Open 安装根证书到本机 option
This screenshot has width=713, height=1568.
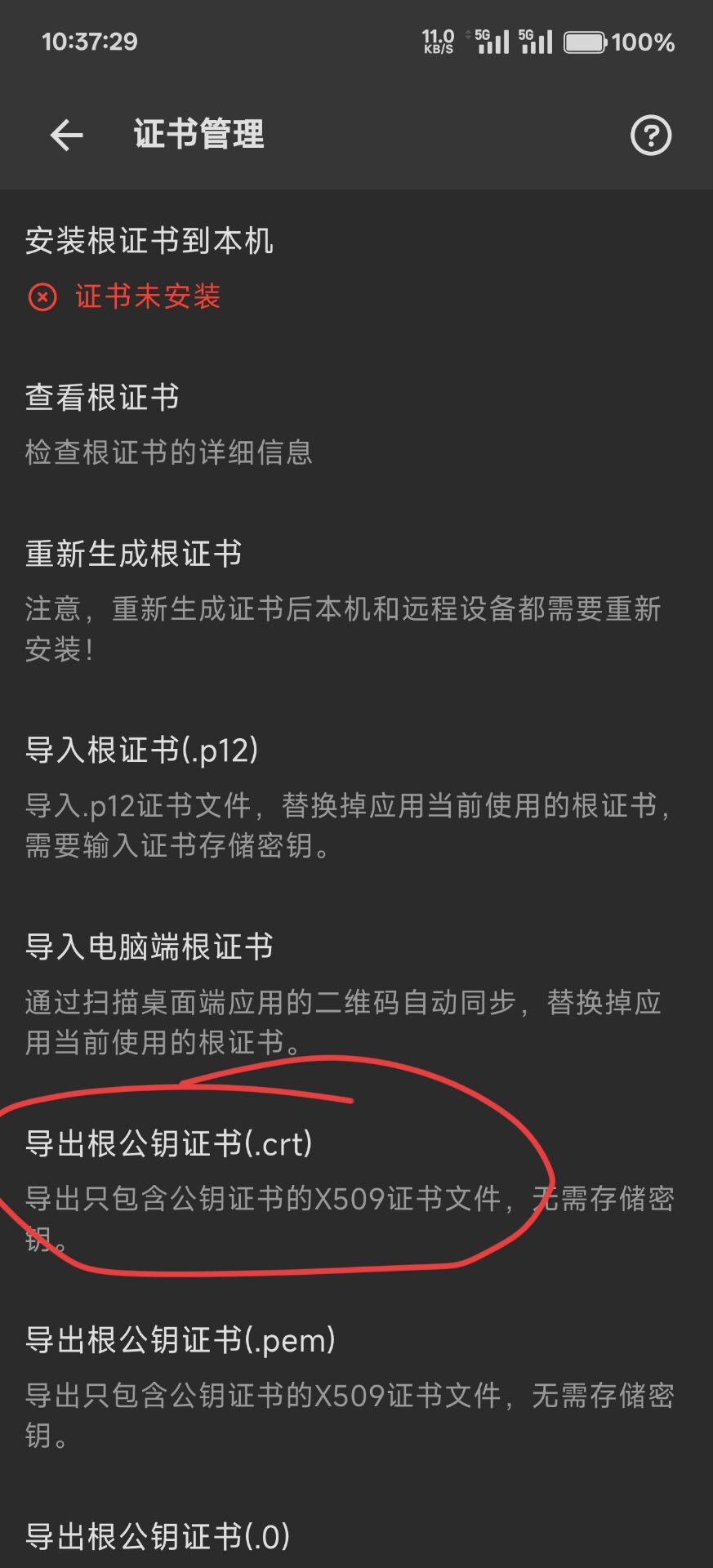tap(149, 242)
